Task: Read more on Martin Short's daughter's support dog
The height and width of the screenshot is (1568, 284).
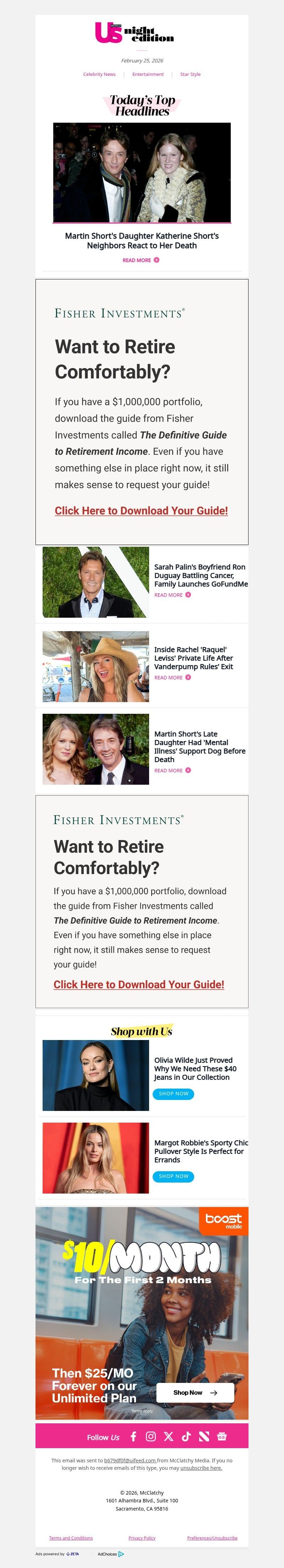Action: tap(173, 771)
